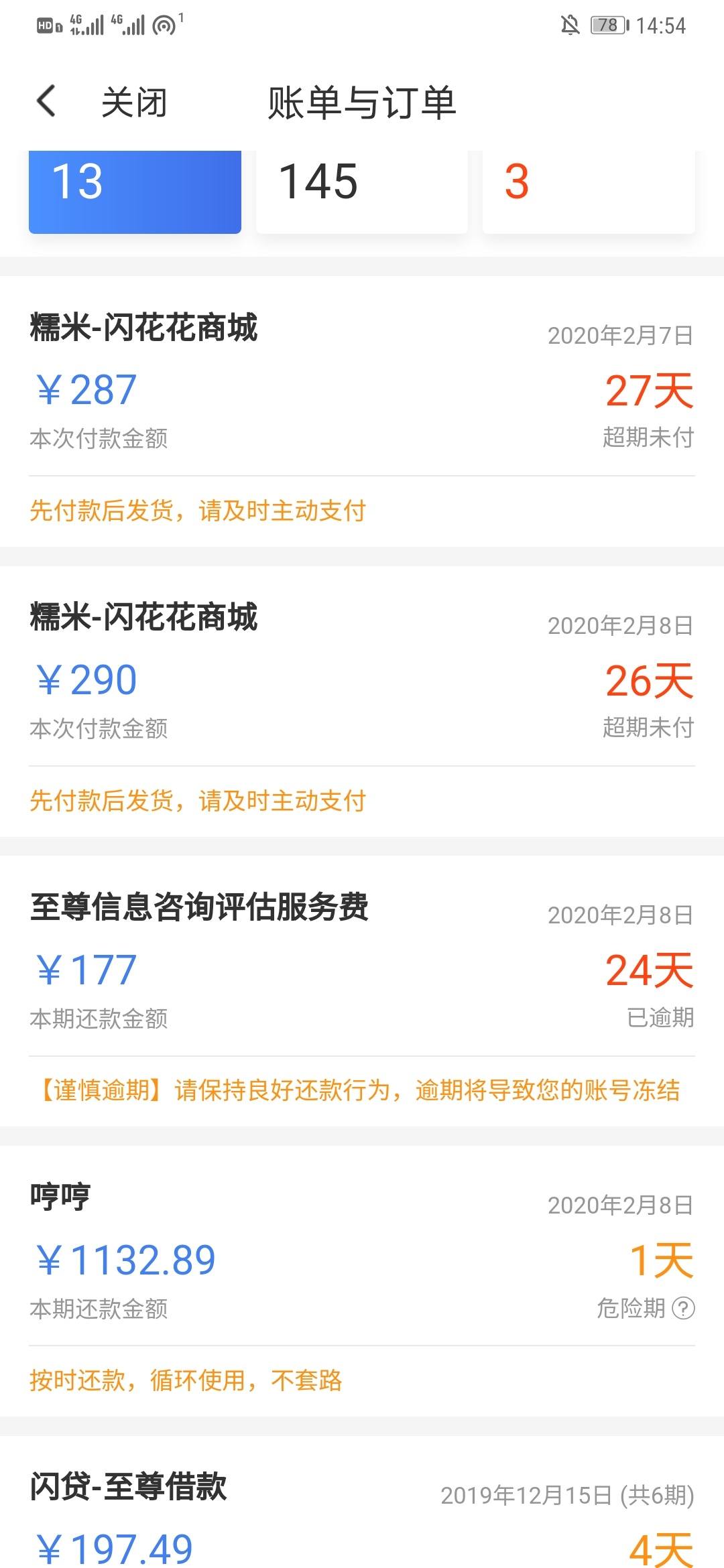The image size is (724, 1568).
Task: Open the ¥290 糯米-闪花花商城 bill
Action: pos(362,702)
